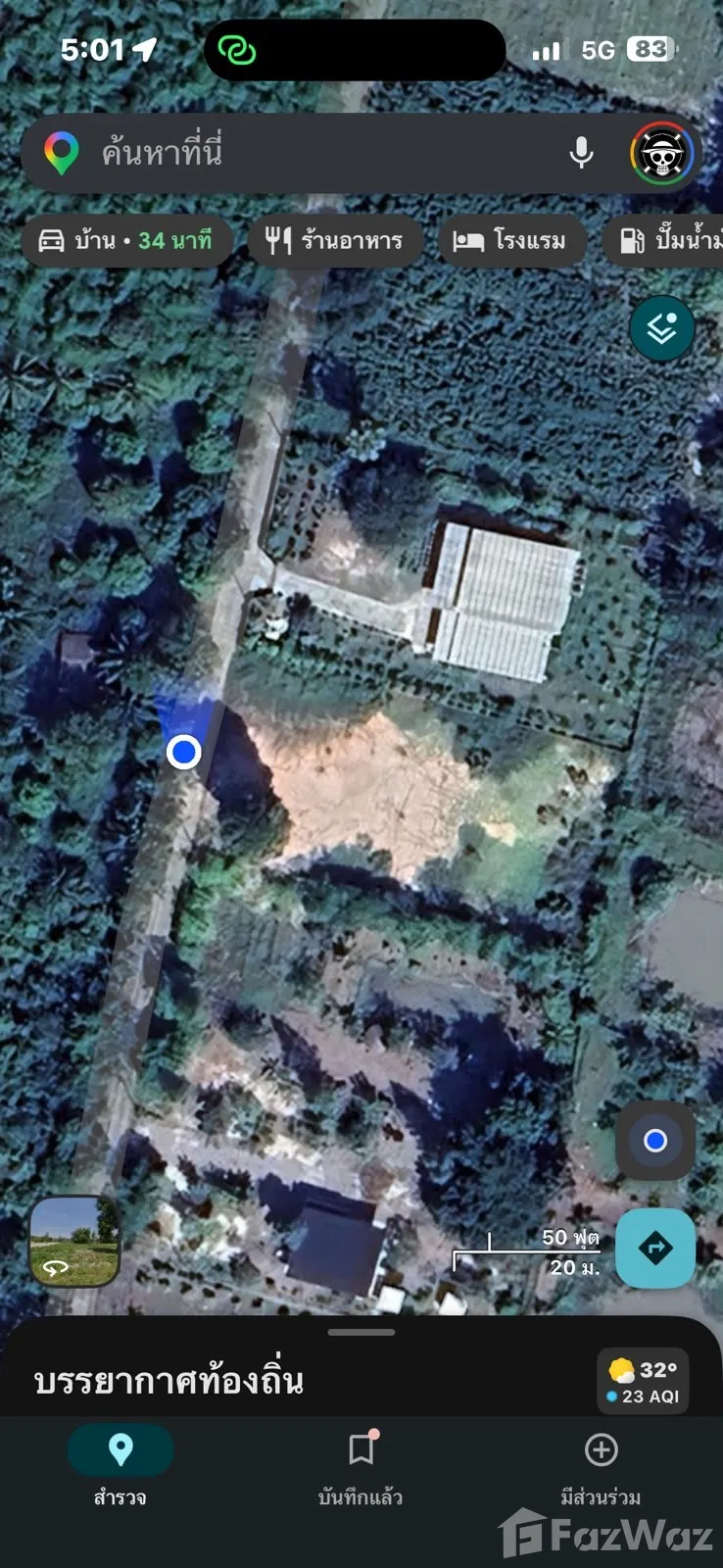Start voice search with the microphone
This screenshot has height=1568, width=723.
coord(581,153)
